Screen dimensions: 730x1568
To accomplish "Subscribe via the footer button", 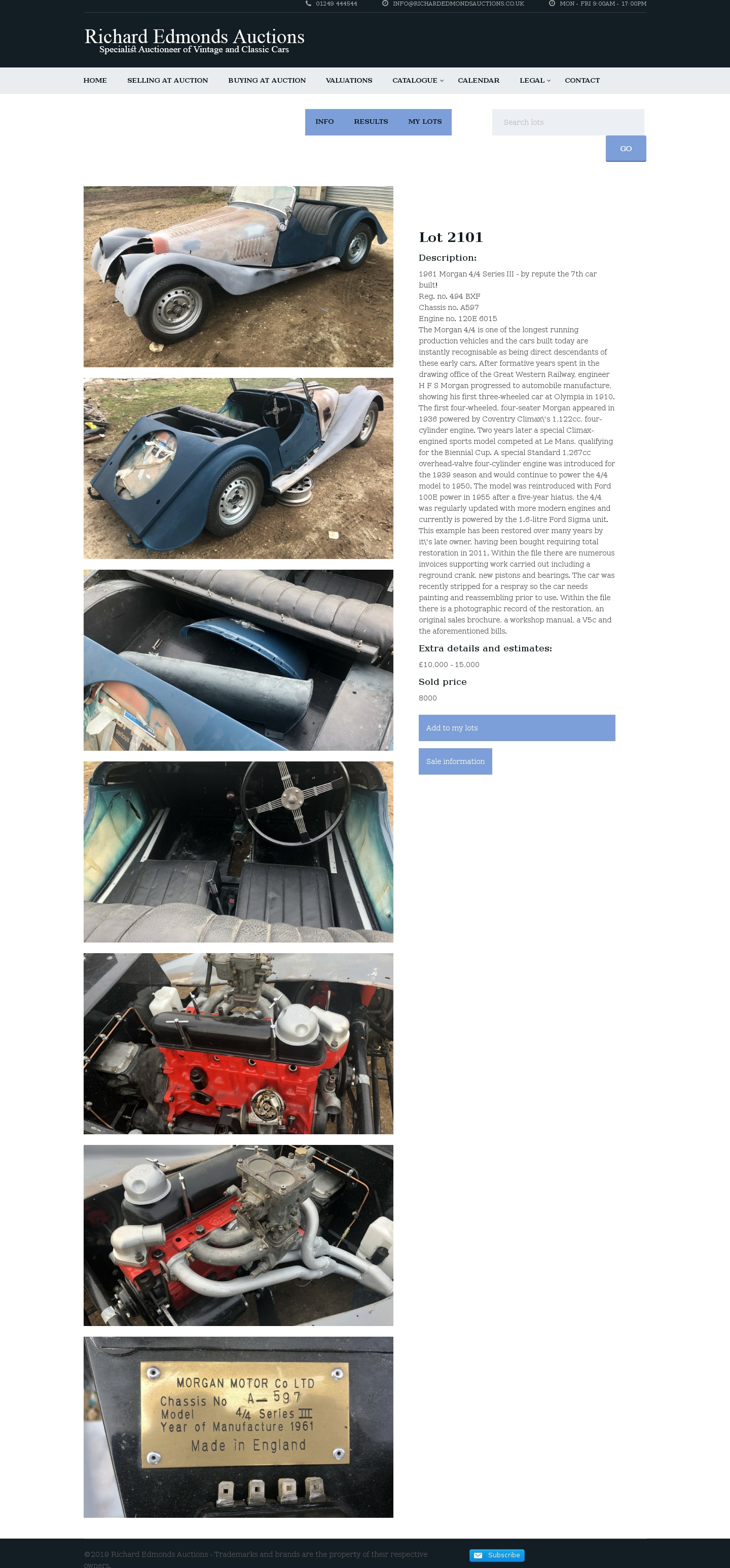I will [x=497, y=1555].
